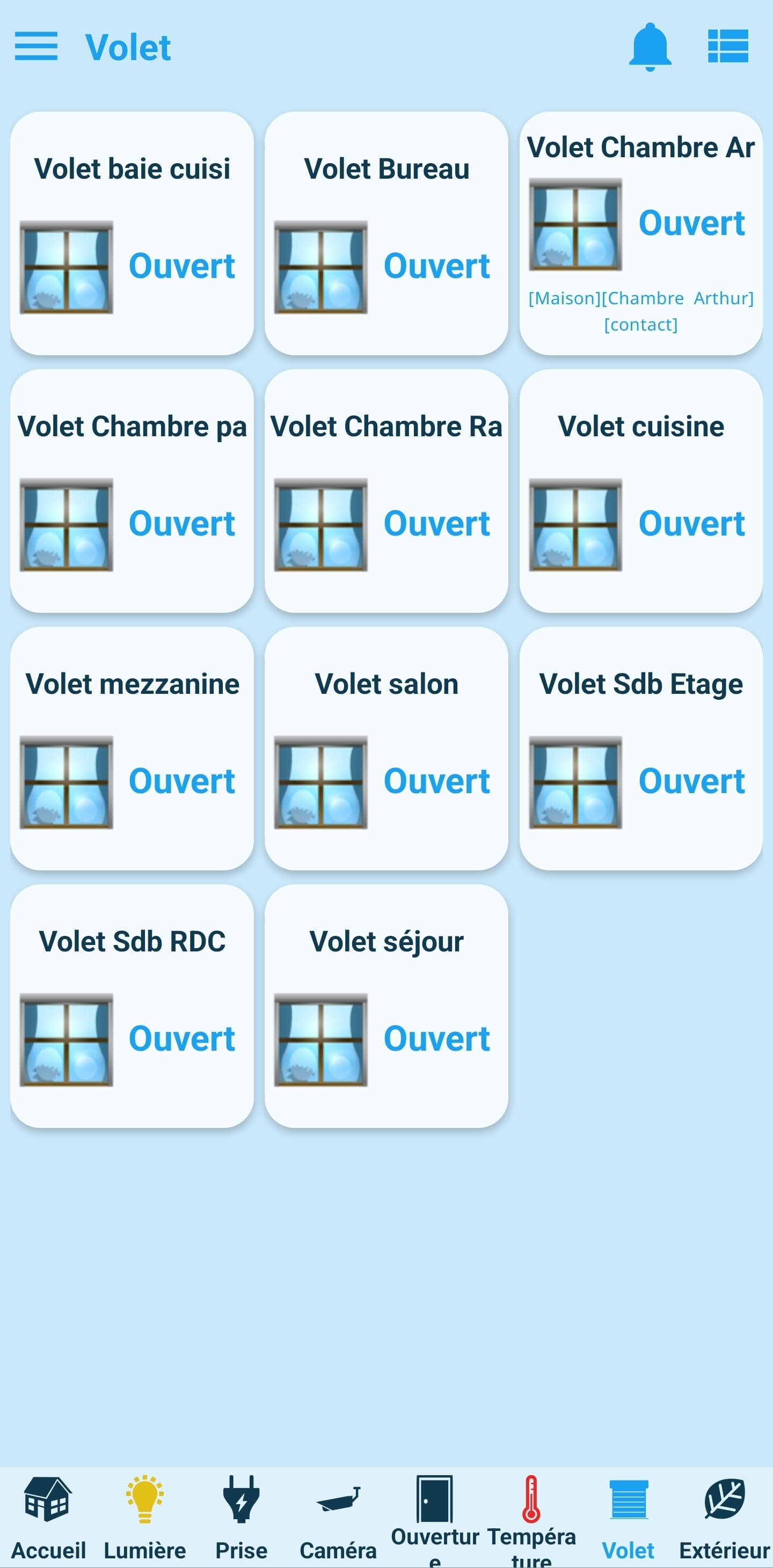Viewport: 773px width, 1568px height.
Task: Open the hamburger drawer menu
Action: [x=36, y=46]
